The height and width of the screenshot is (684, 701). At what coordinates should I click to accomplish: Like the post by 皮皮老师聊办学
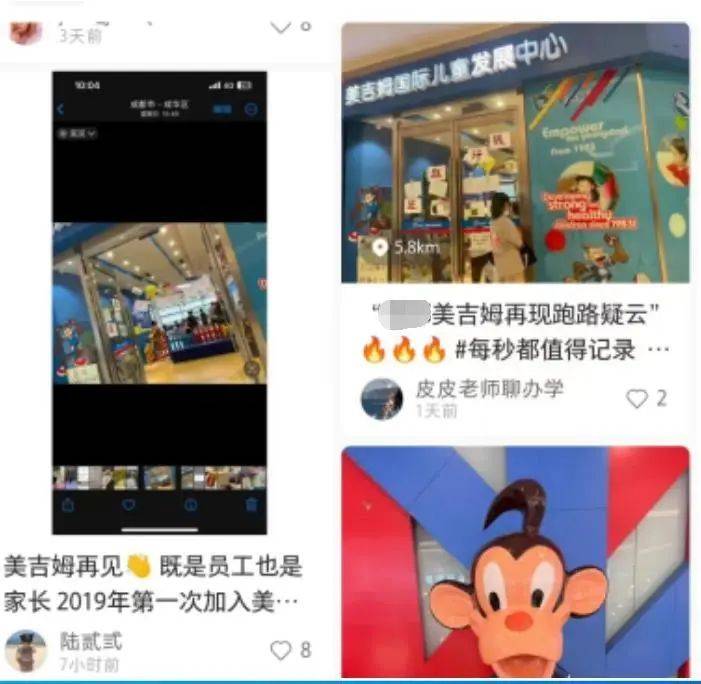coord(637,398)
